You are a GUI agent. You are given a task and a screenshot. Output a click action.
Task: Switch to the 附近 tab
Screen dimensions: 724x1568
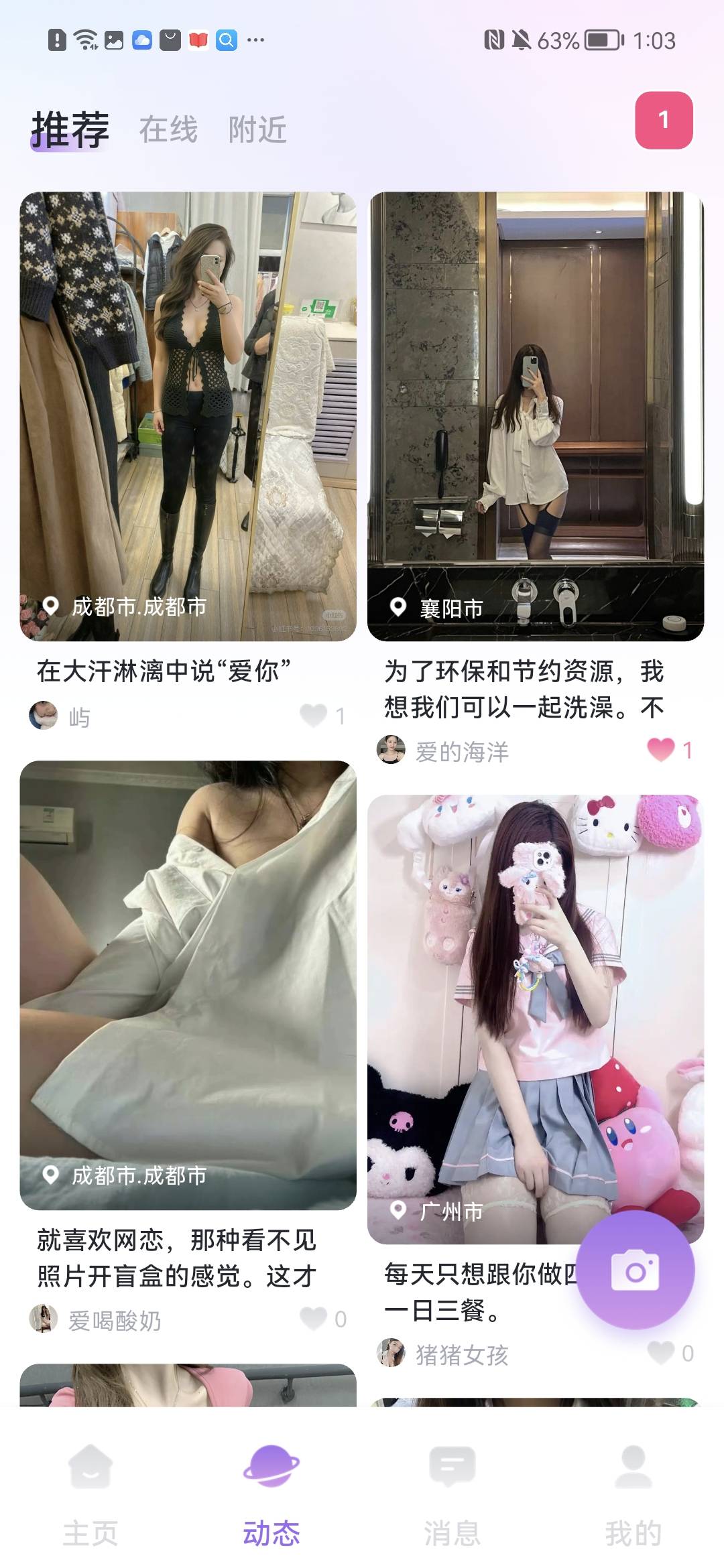tap(257, 129)
